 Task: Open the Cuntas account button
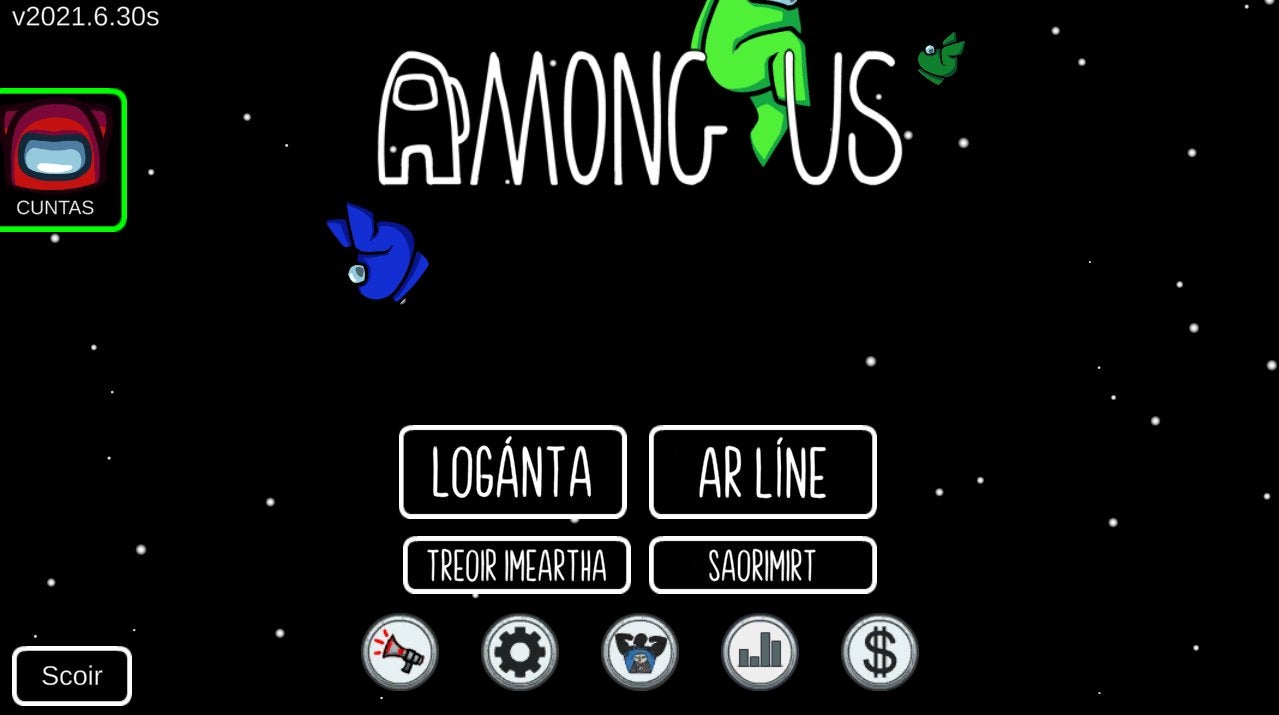click(59, 160)
